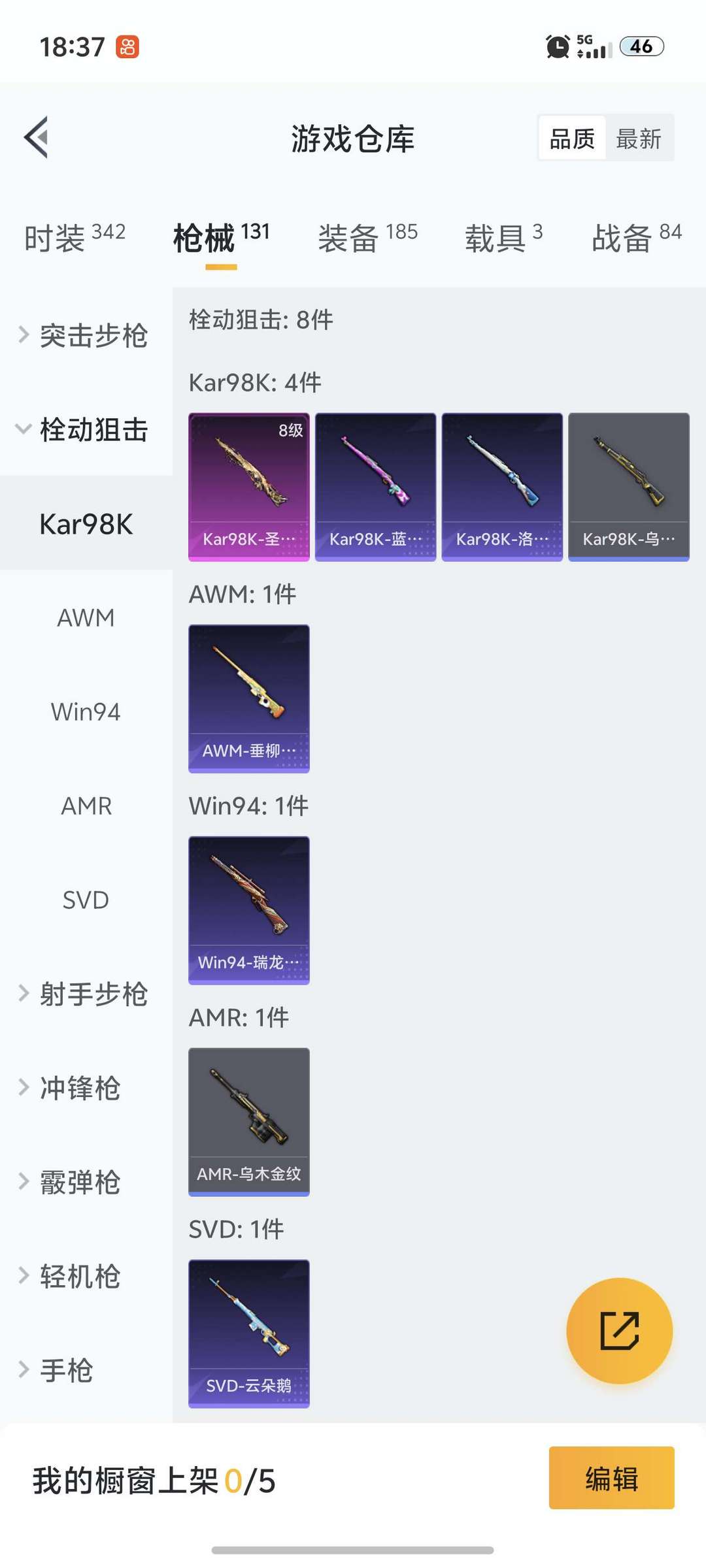Sort by 最新
Image resolution: width=706 pixels, height=1568 pixels.
click(639, 139)
